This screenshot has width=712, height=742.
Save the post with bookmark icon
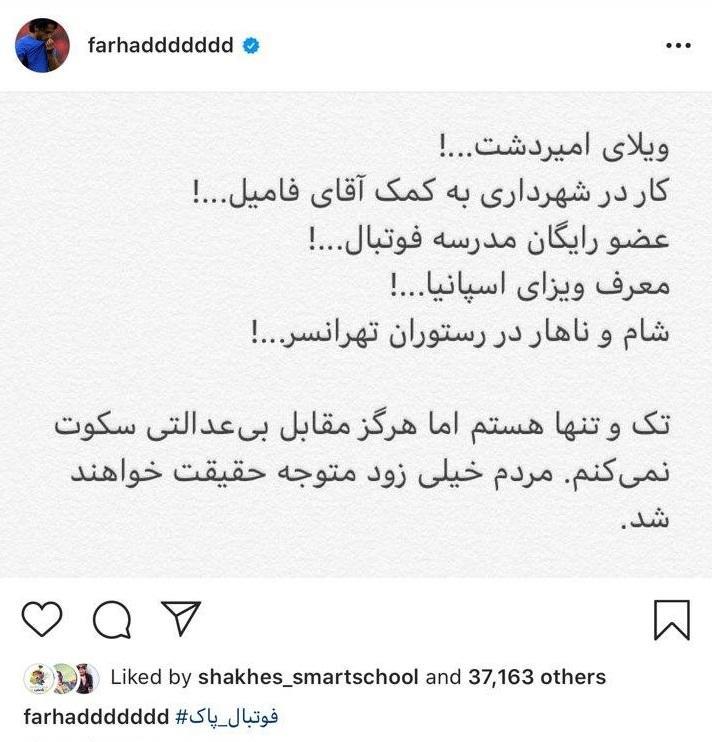[671, 618]
